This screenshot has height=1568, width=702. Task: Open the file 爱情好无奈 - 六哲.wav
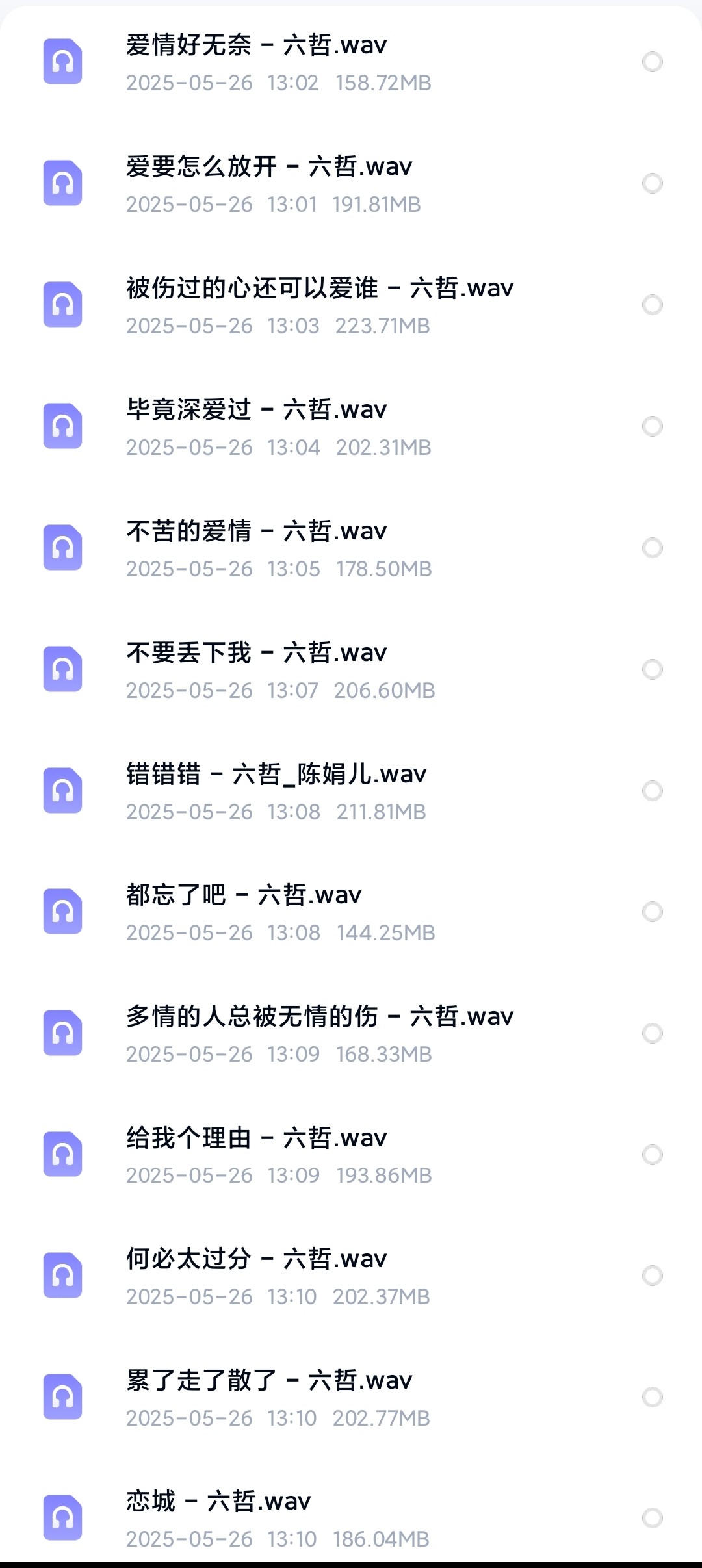click(x=257, y=45)
